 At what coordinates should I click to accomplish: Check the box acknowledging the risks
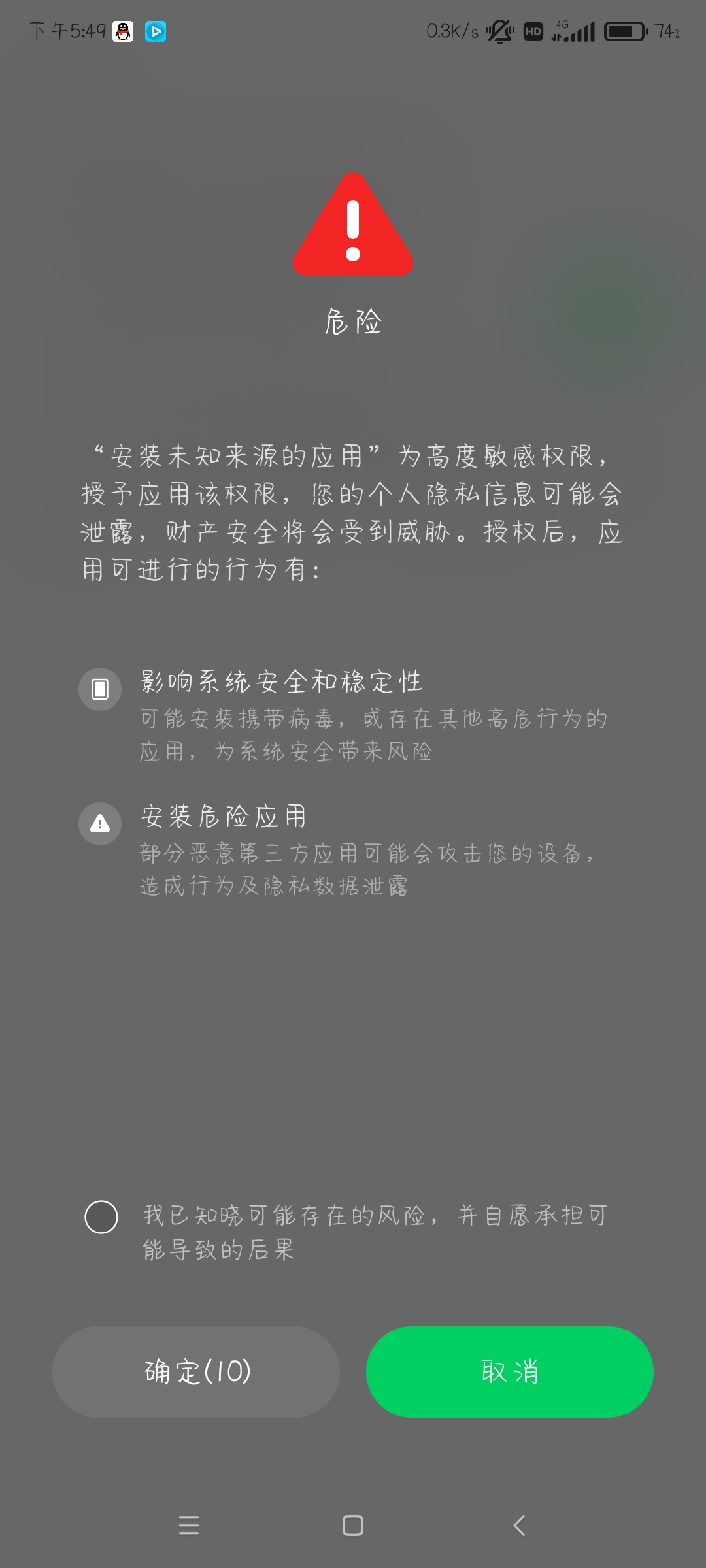point(101,1217)
